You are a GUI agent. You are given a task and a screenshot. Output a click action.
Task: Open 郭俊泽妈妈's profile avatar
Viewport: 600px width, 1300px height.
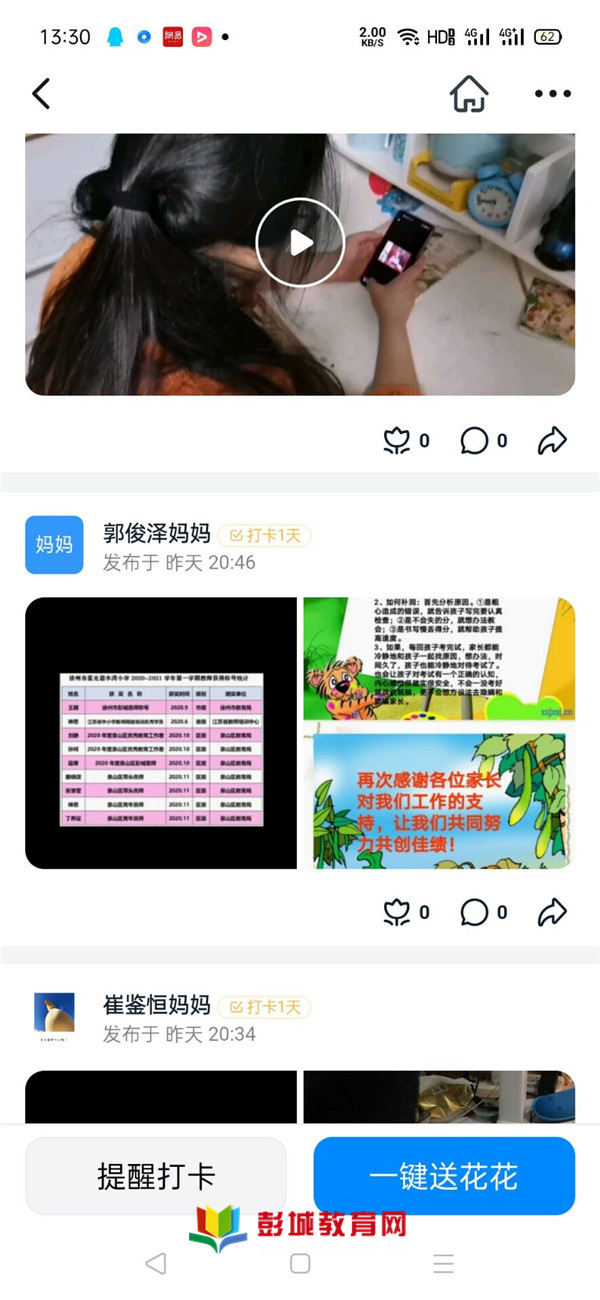coord(54,545)
